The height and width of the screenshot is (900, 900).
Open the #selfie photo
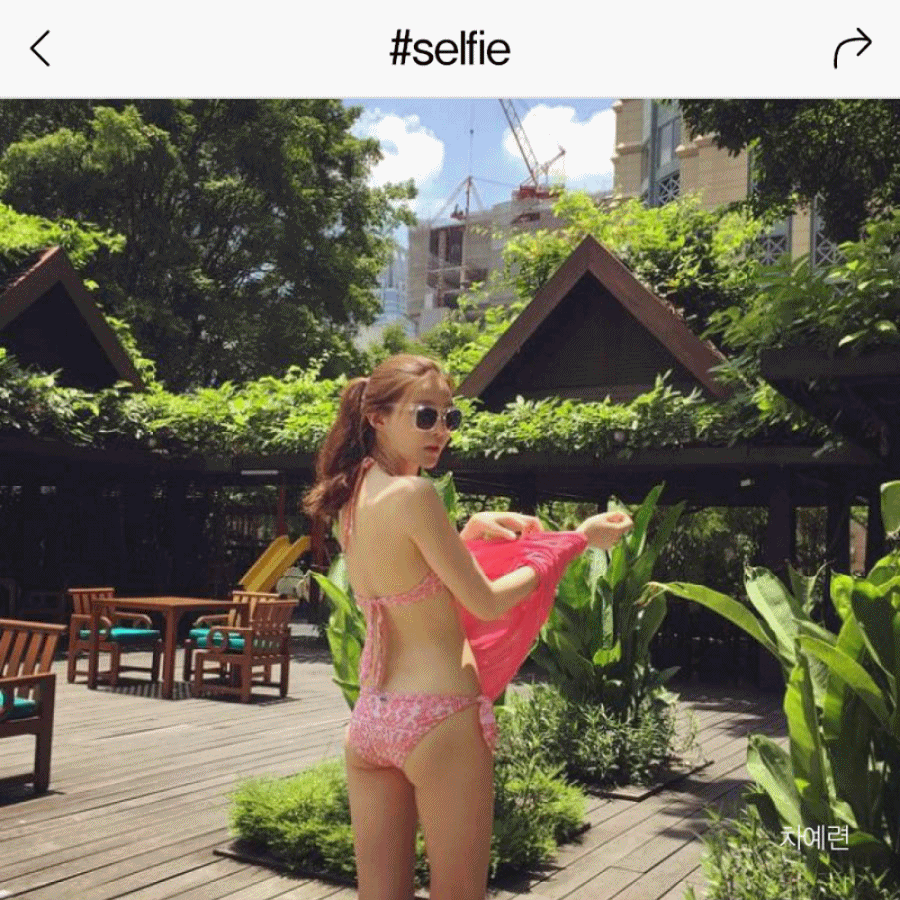450,500
